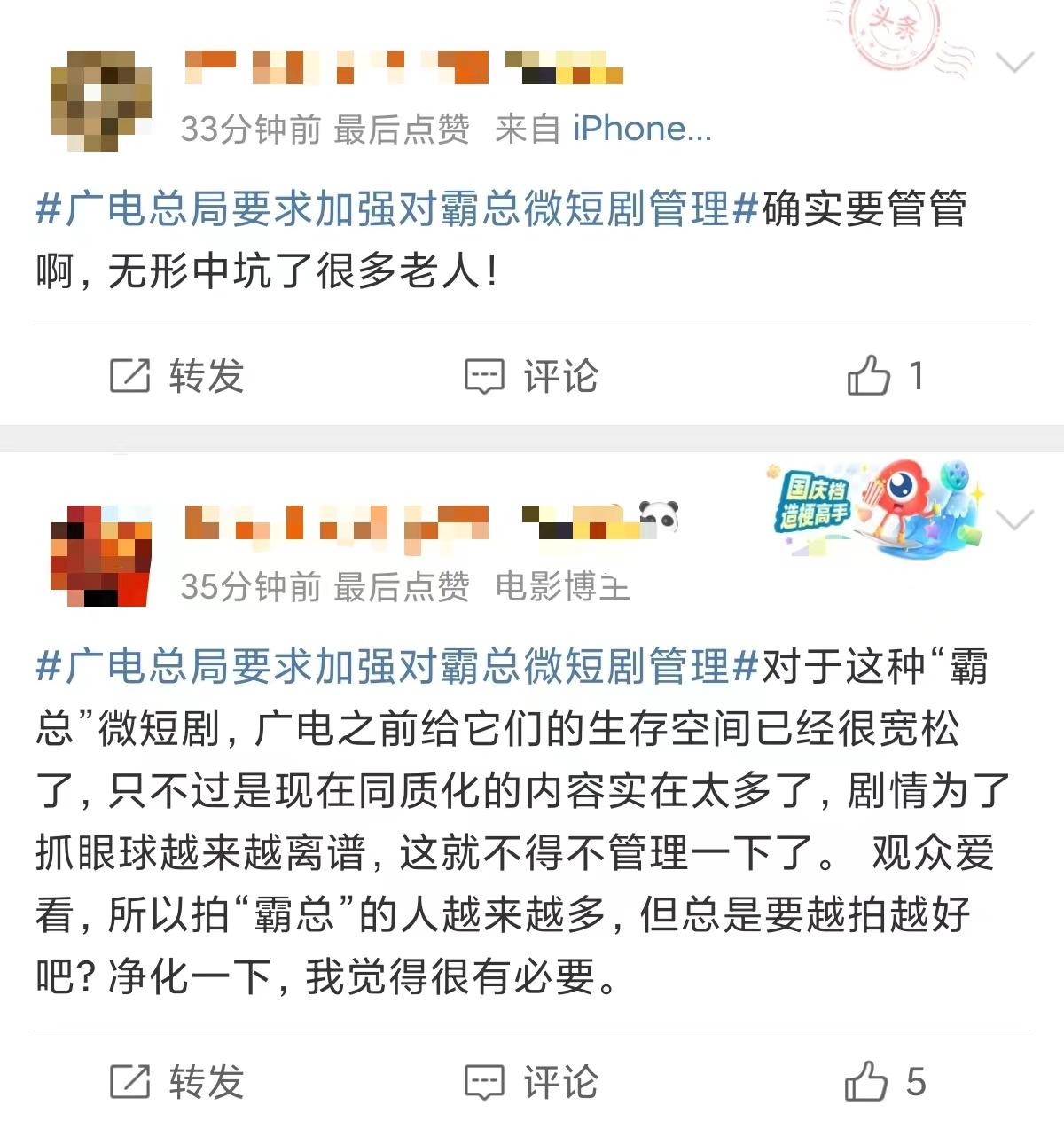The image size is (1064, 1129).
Task: Repost the 电影博主 post
Action: pyautogui.click(x=176, y=1082)
